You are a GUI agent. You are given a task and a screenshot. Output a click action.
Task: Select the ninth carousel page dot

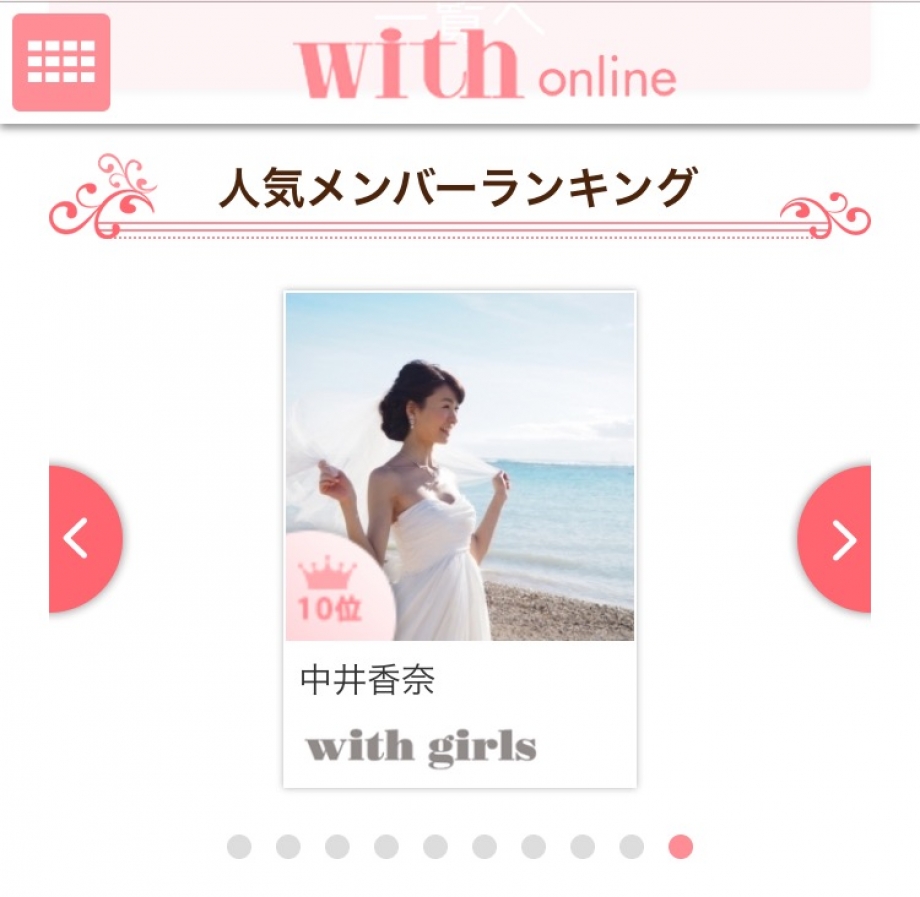pyautogui.click(x=631, y=847)
